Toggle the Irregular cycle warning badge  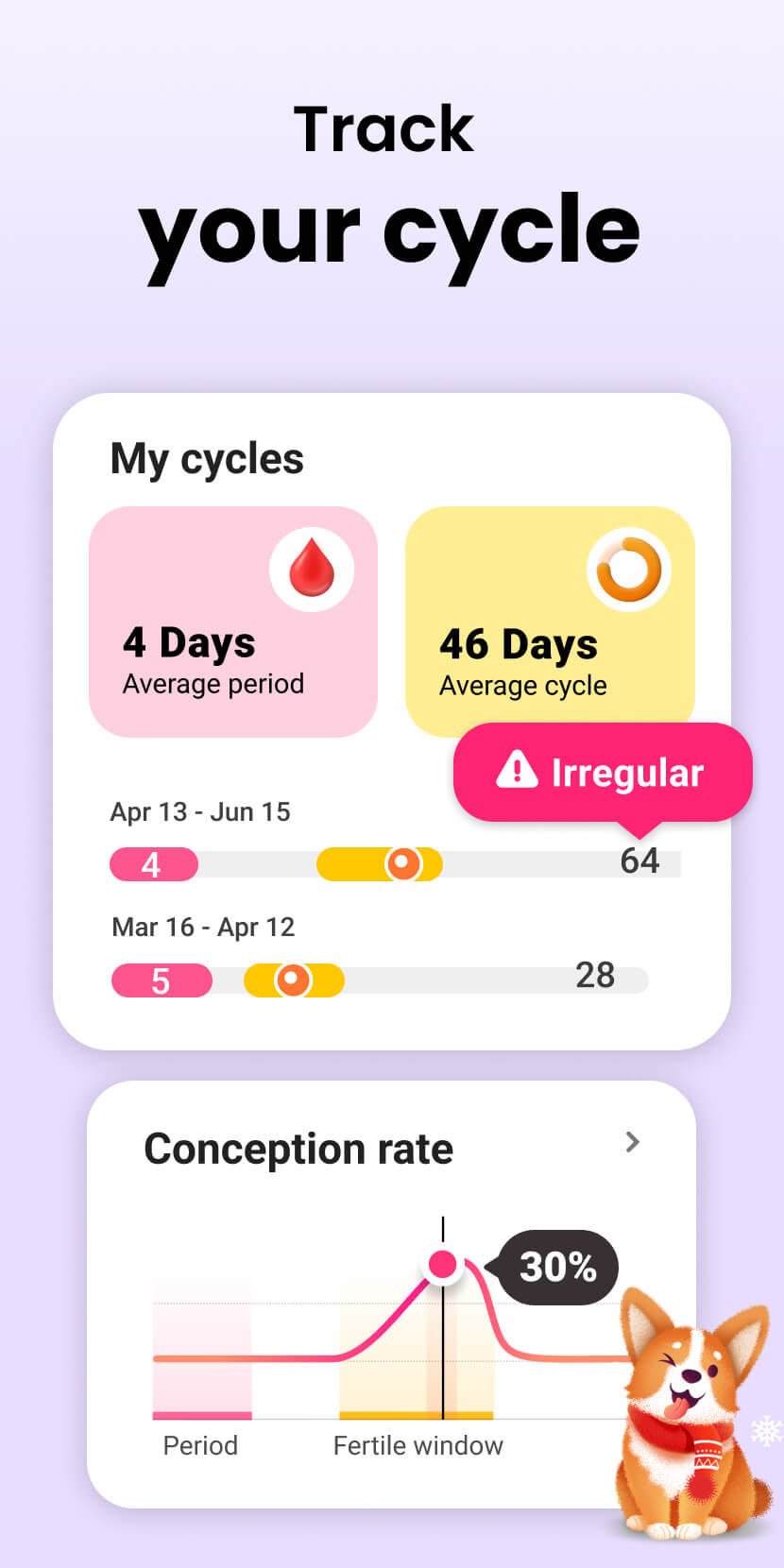point(602,772)
